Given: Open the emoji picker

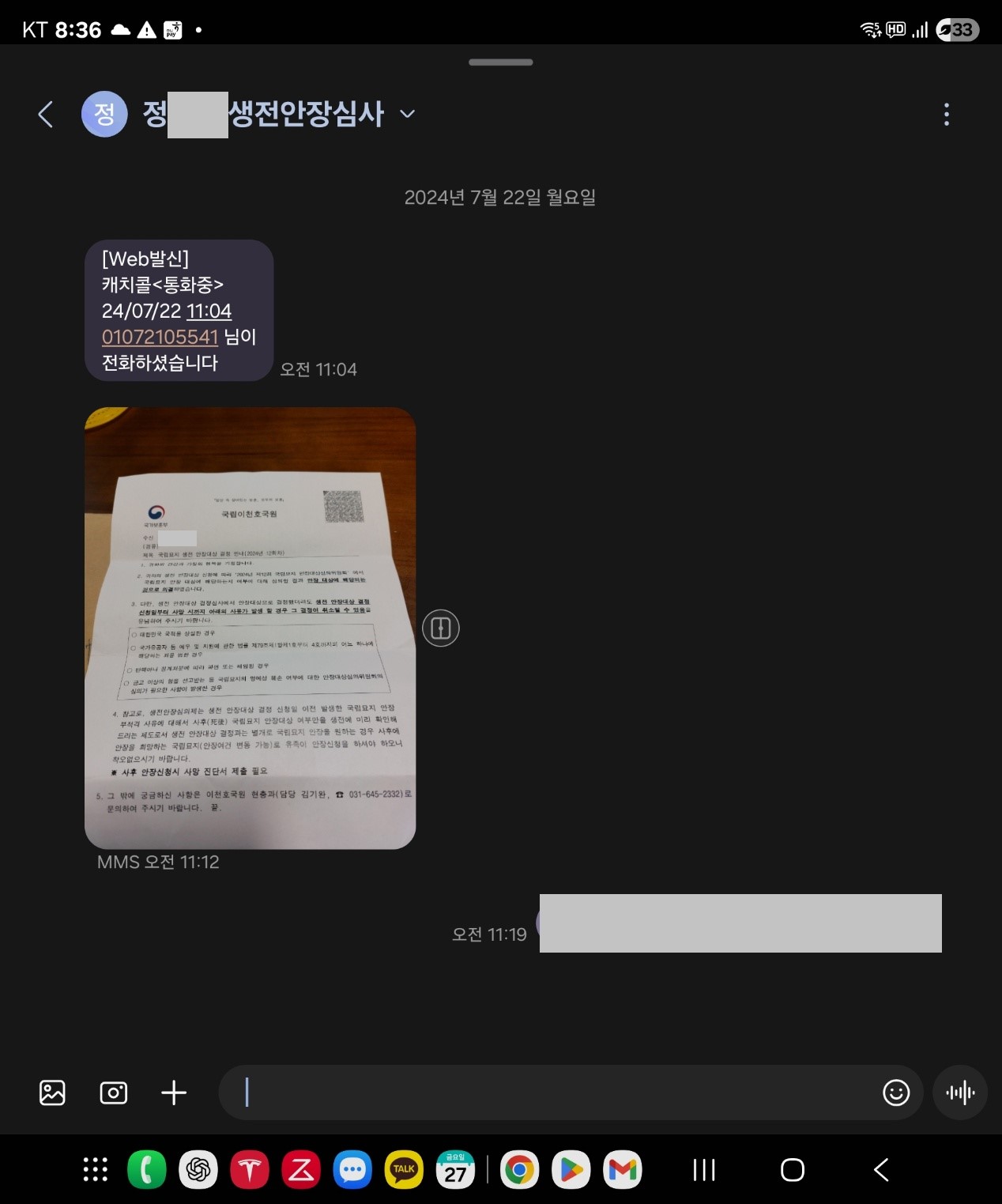Looking at the screenshot, I should (895, 1093).
